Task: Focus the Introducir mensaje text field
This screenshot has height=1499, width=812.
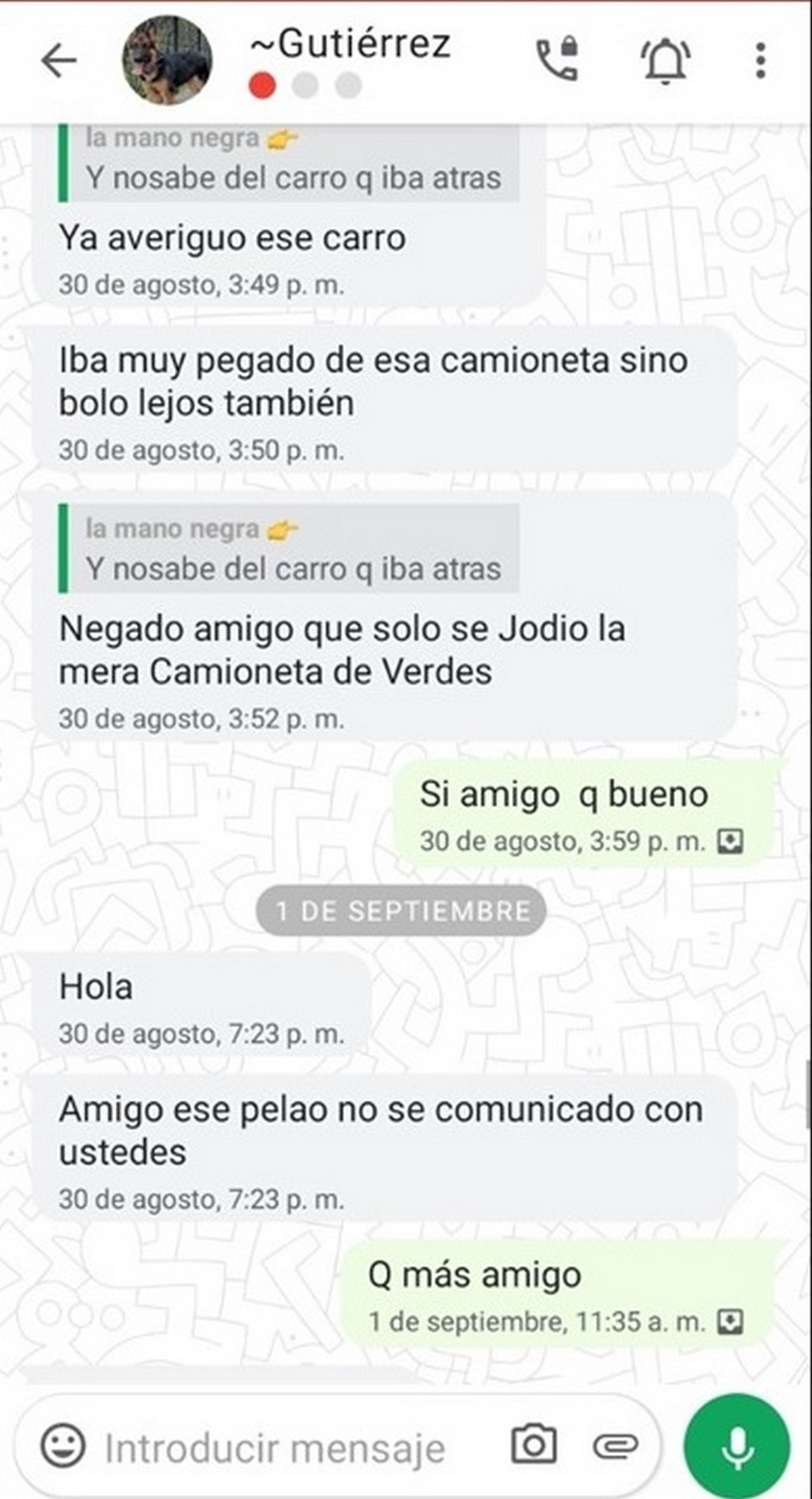Action: (285, 1448)
